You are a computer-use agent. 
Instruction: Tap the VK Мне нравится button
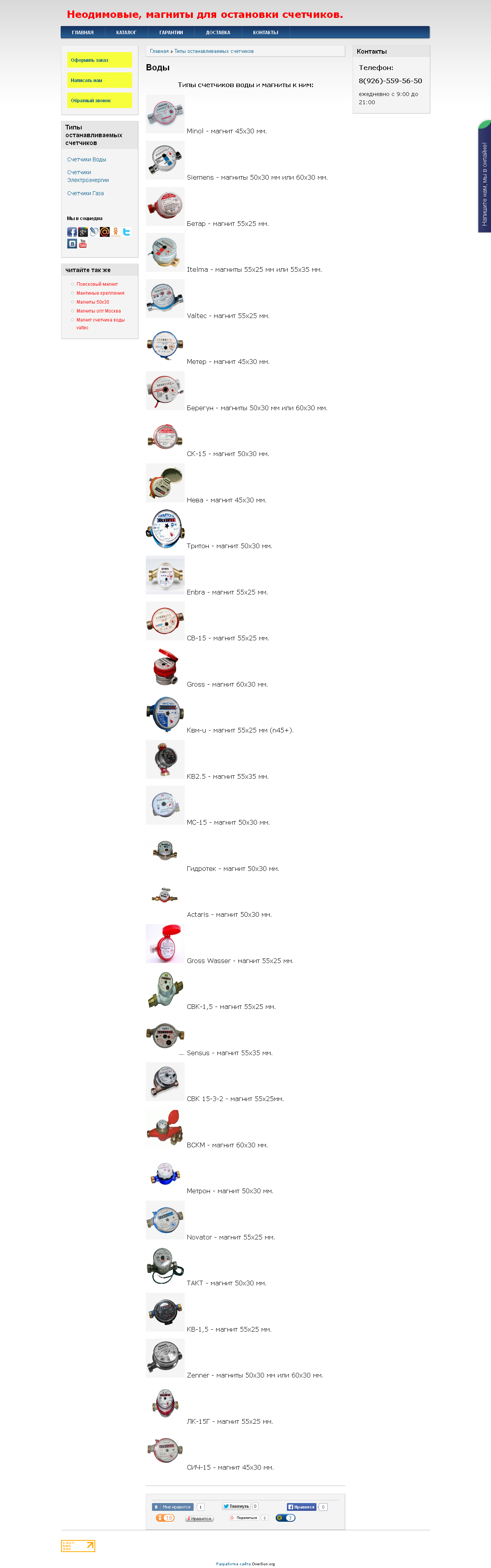pyautogui.click(x=173, y=1507)
